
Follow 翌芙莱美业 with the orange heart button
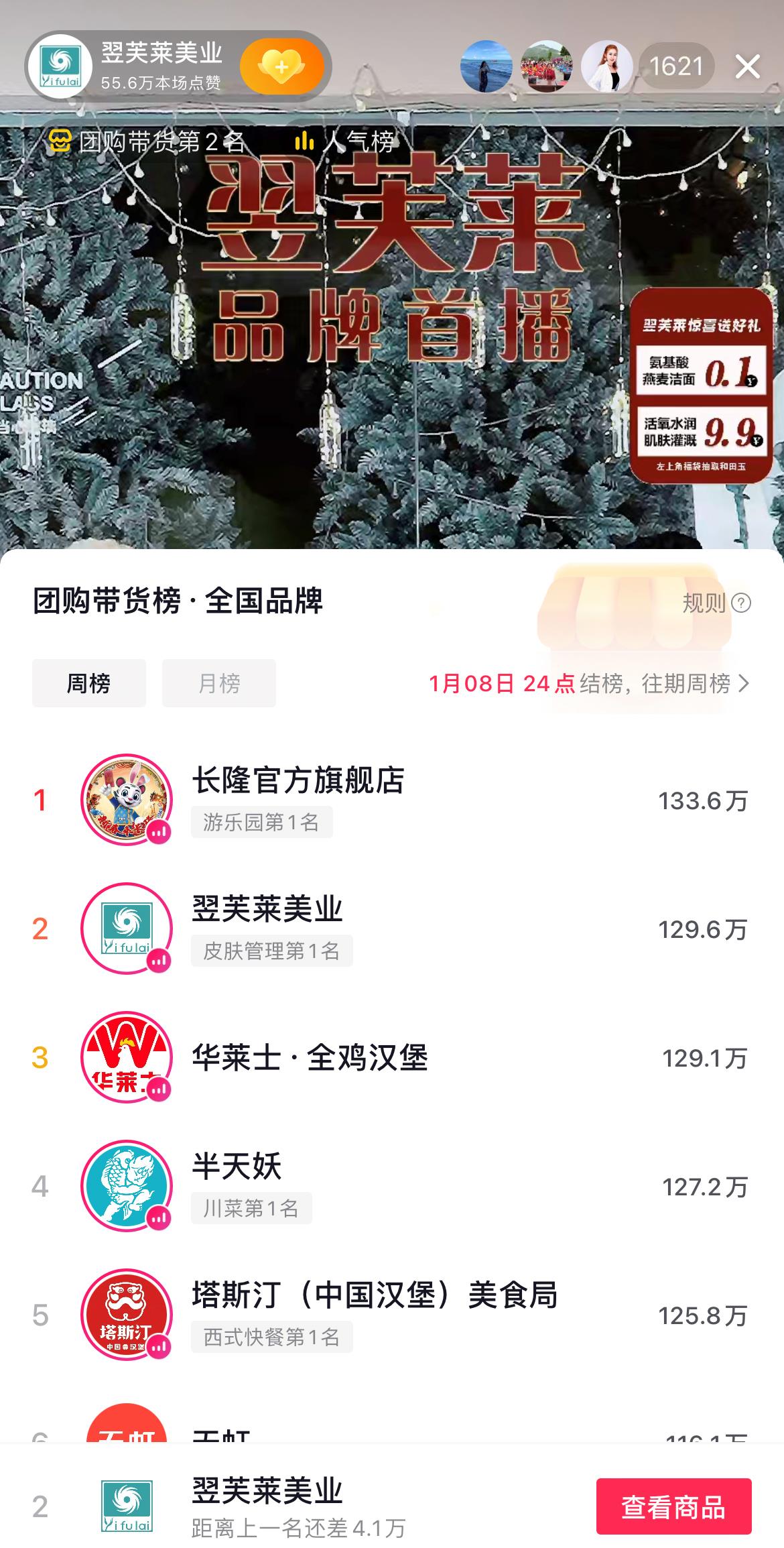pos(281,66)
